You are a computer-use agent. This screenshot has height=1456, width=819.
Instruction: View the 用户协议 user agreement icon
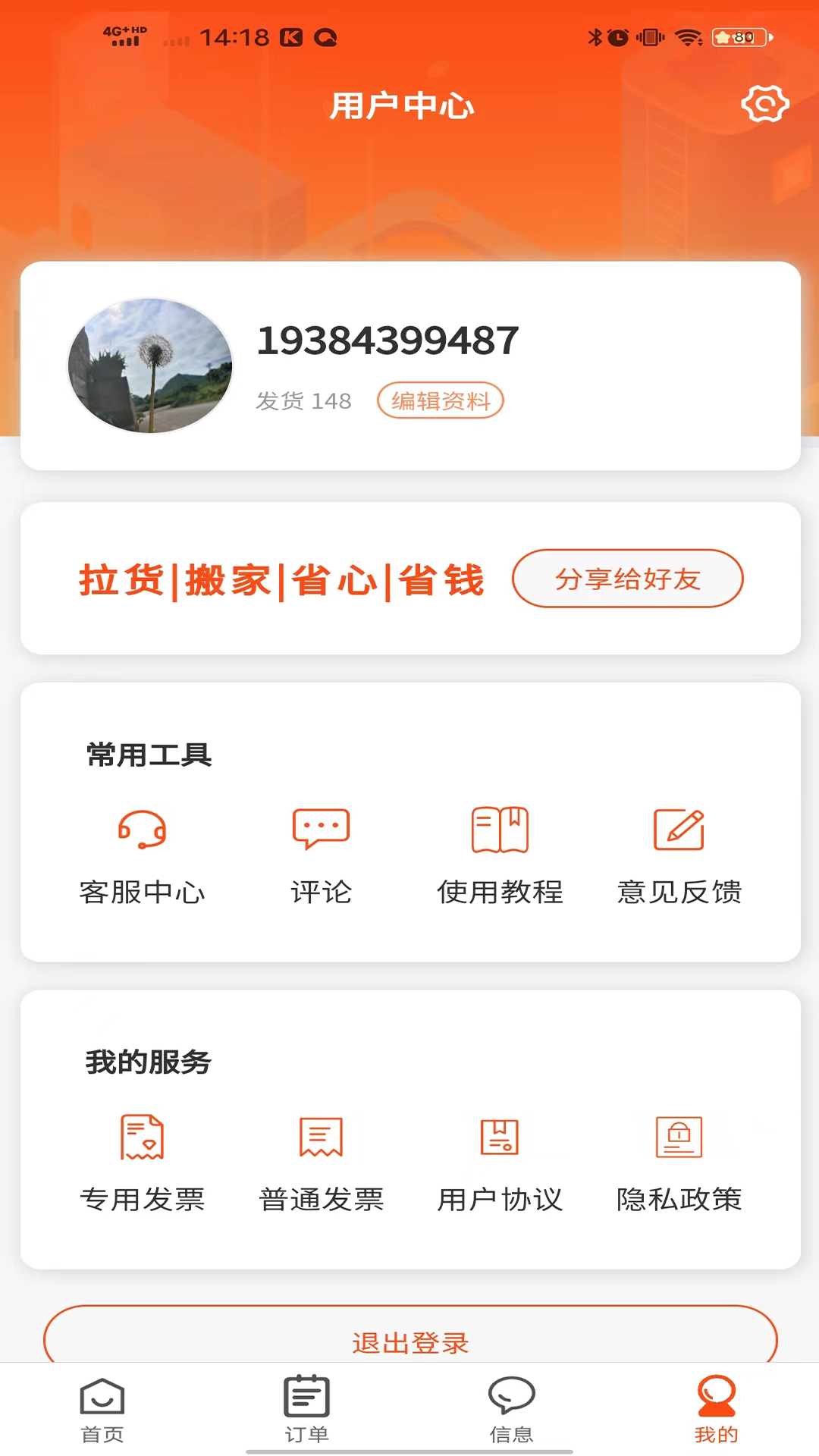[x=500, y=1137]
